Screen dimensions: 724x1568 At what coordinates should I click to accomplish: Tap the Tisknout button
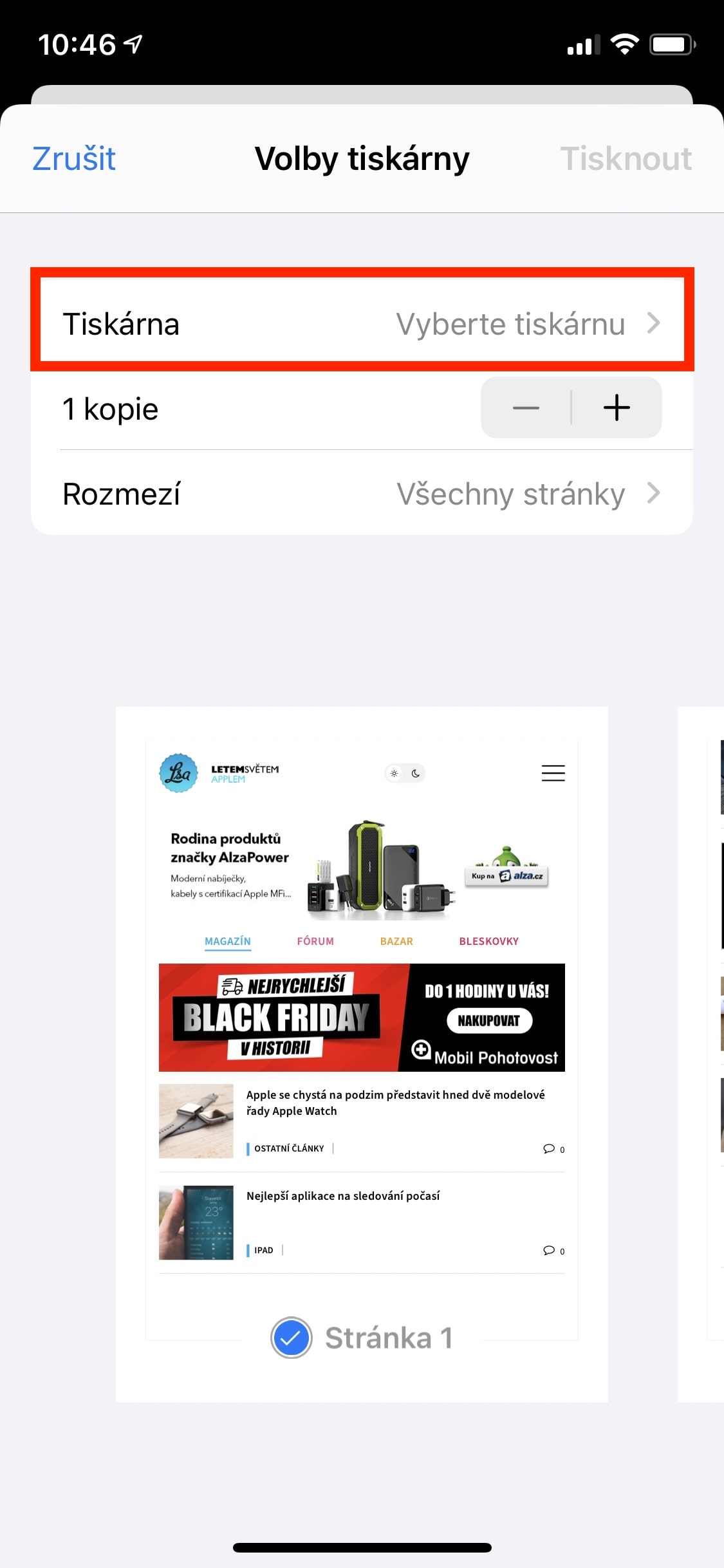(x=626, y=159)
